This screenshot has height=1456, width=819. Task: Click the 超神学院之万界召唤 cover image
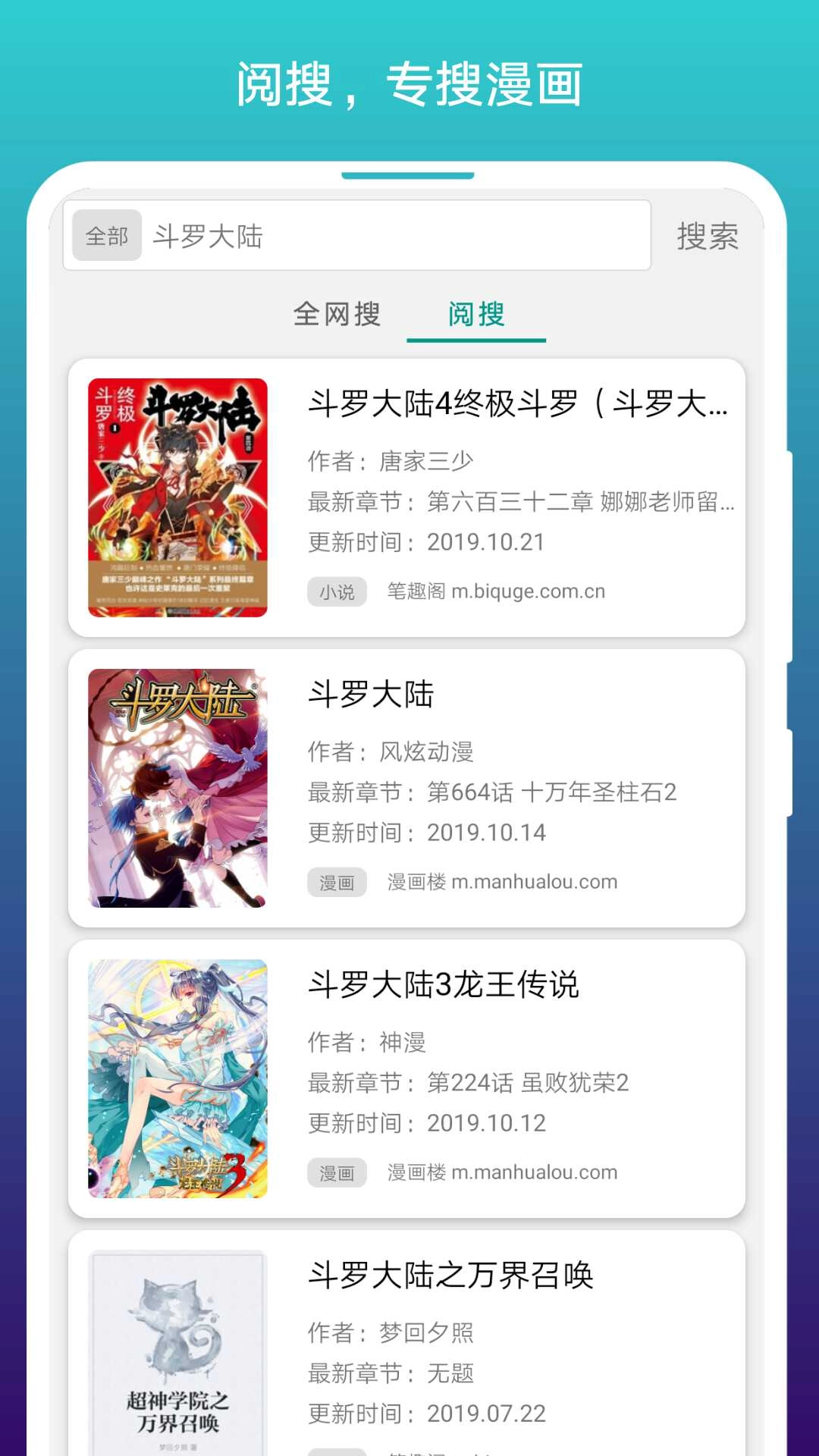(176, 1357)
